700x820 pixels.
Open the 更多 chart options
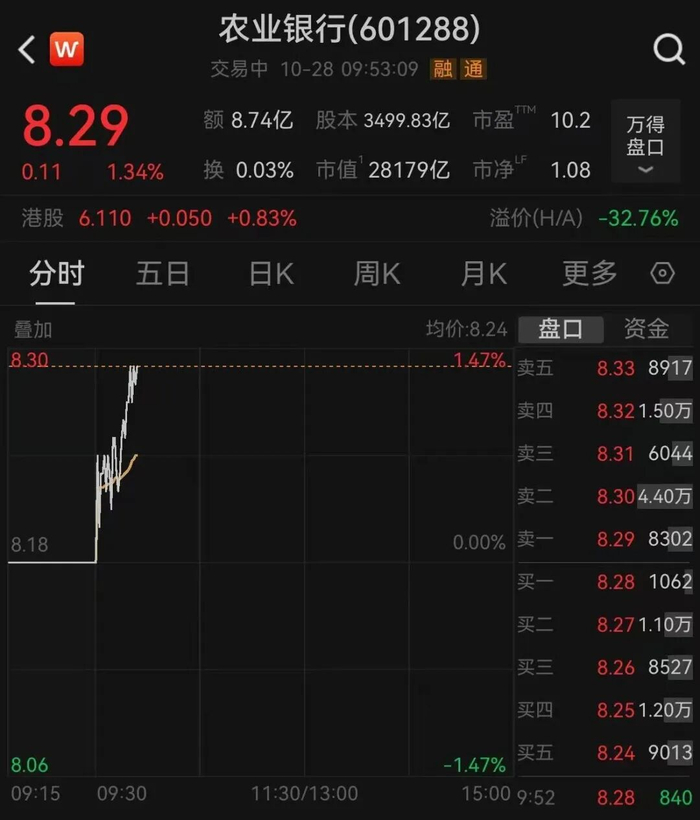pyautogui.click(x=590, y=273)
